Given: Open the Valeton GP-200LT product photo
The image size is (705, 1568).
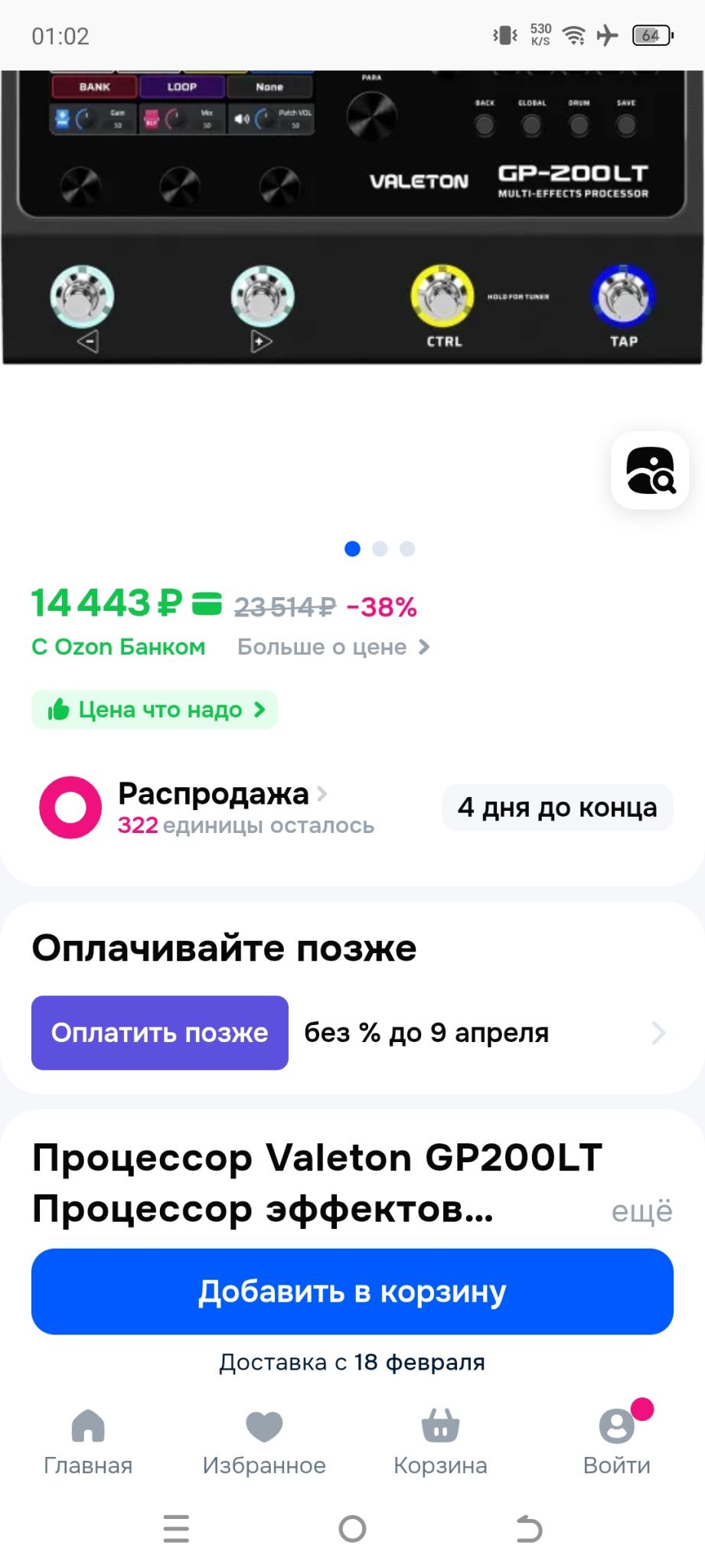Looking at the screenshot, I should coord(352,218).
